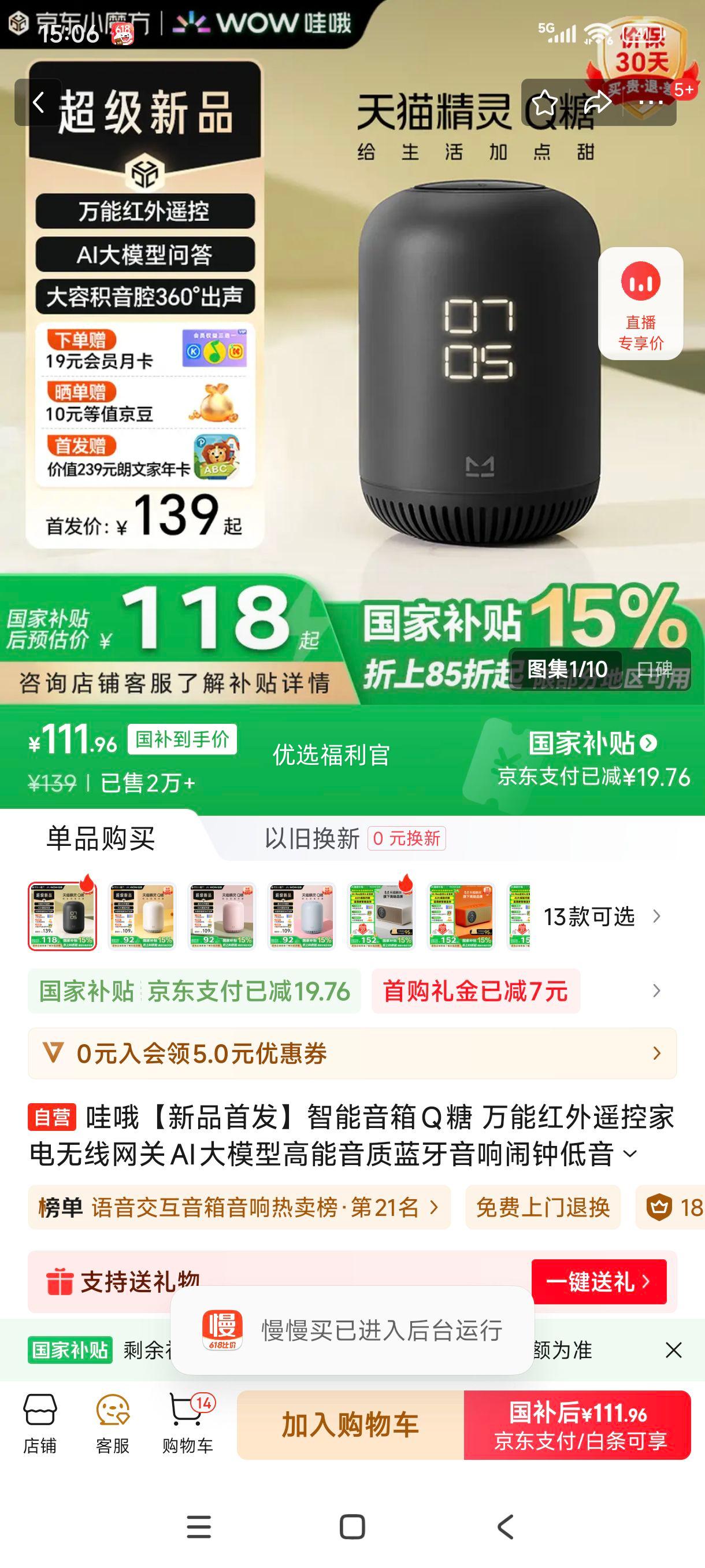Switch to the 口碑 reviews tab
This screenshot has width=705, height=1568.
click(655, 670)
